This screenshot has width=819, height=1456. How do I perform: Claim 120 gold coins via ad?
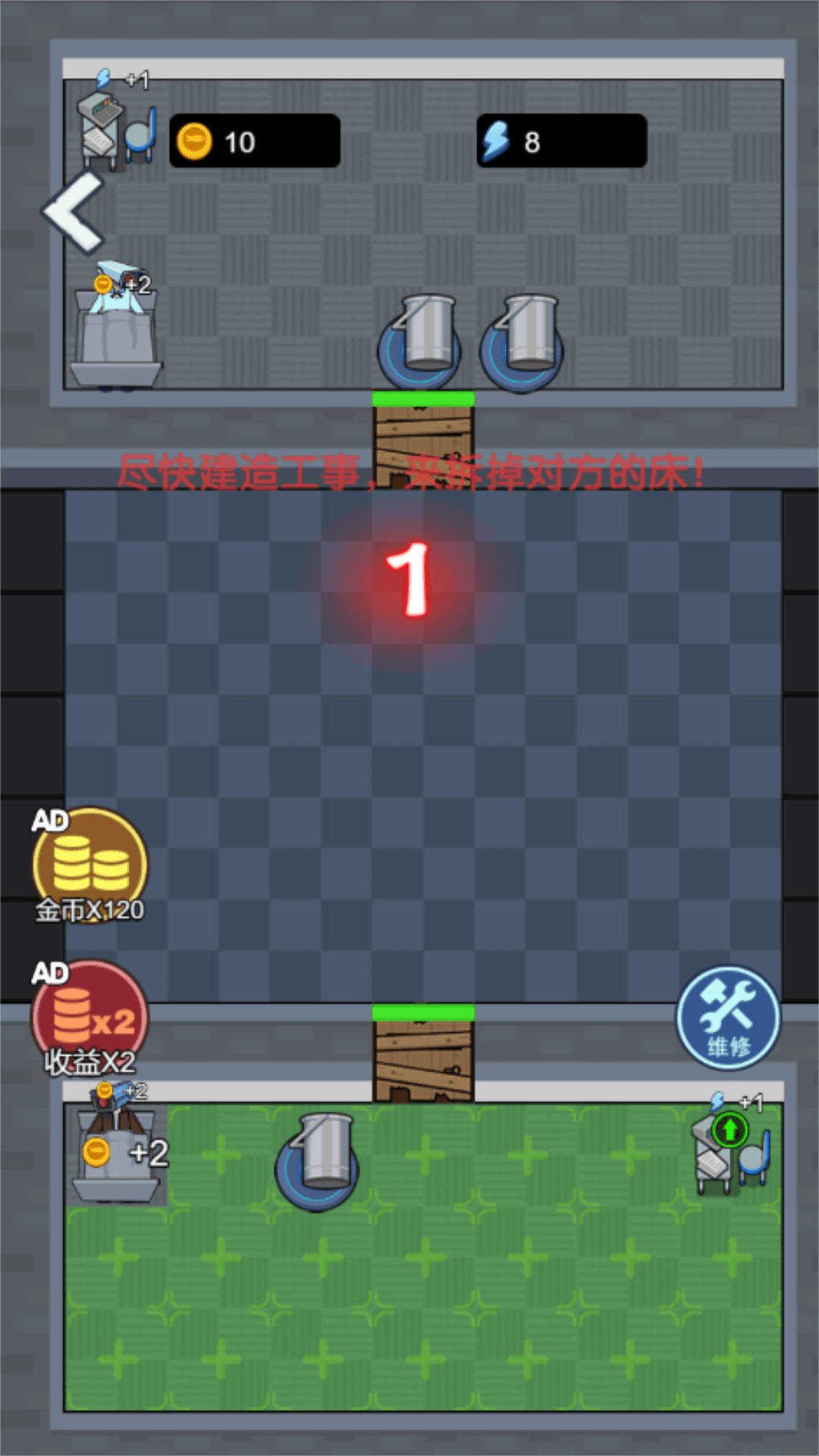89,864
